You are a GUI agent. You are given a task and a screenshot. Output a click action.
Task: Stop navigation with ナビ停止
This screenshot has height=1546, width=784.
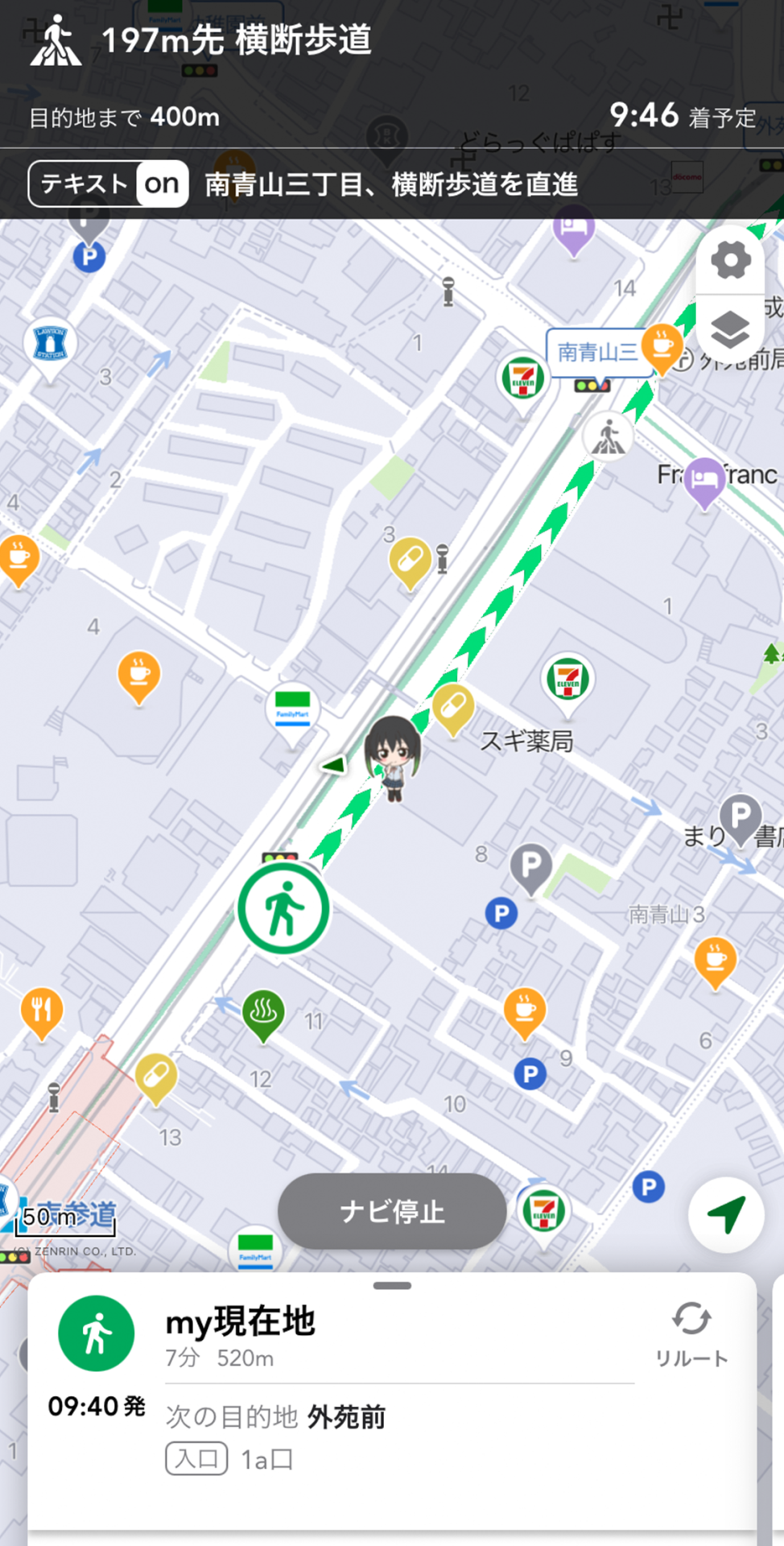[x=392, y=1211]
